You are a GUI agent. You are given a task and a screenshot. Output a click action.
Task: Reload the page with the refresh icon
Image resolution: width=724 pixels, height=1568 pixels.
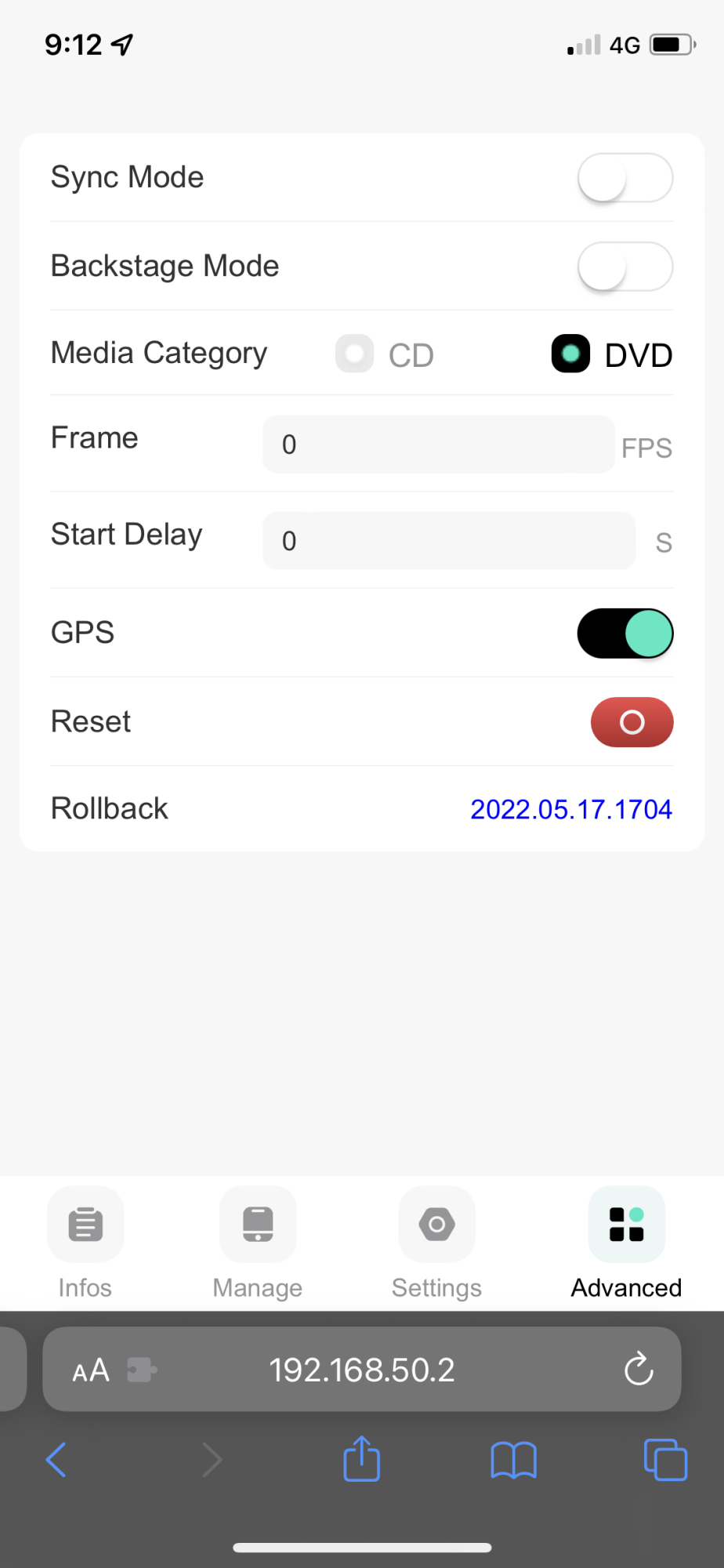639,1370
